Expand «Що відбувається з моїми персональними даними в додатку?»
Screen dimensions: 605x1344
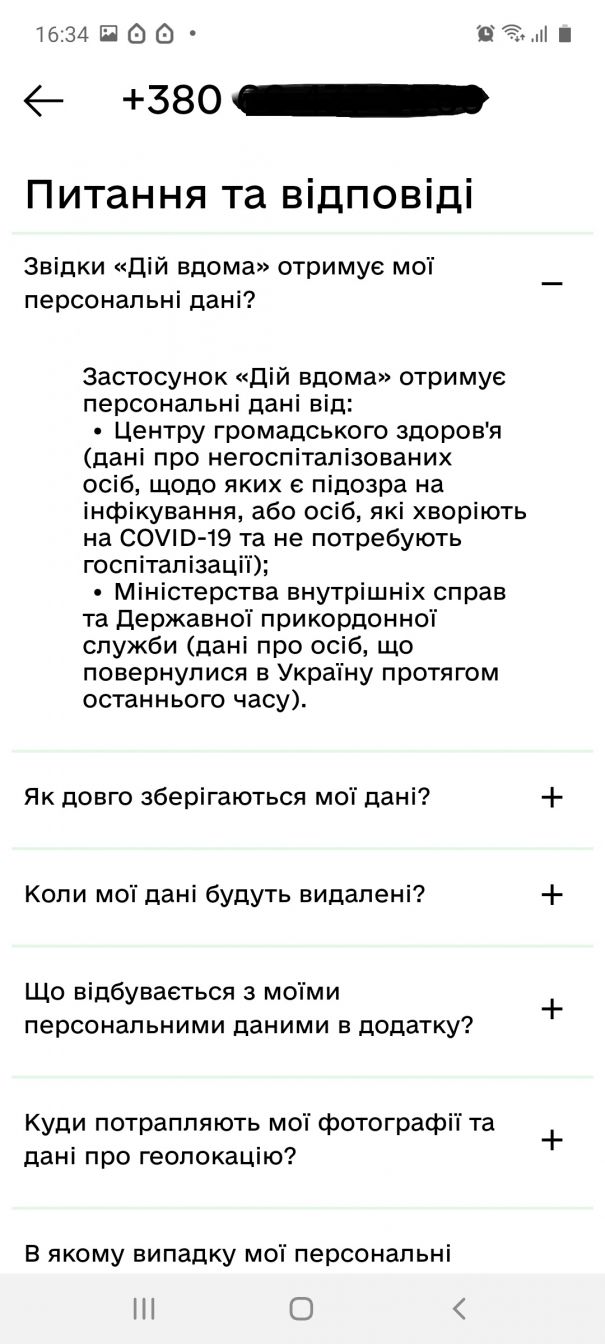click(x=551, y=1009)
